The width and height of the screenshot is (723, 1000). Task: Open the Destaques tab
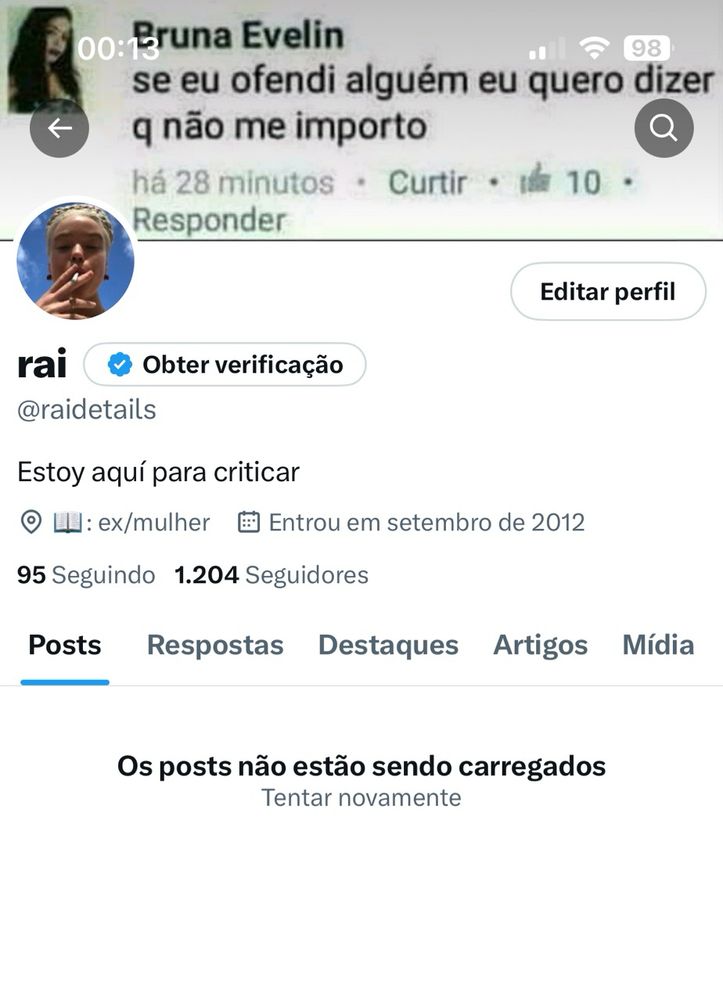click(x=388, y=645)
